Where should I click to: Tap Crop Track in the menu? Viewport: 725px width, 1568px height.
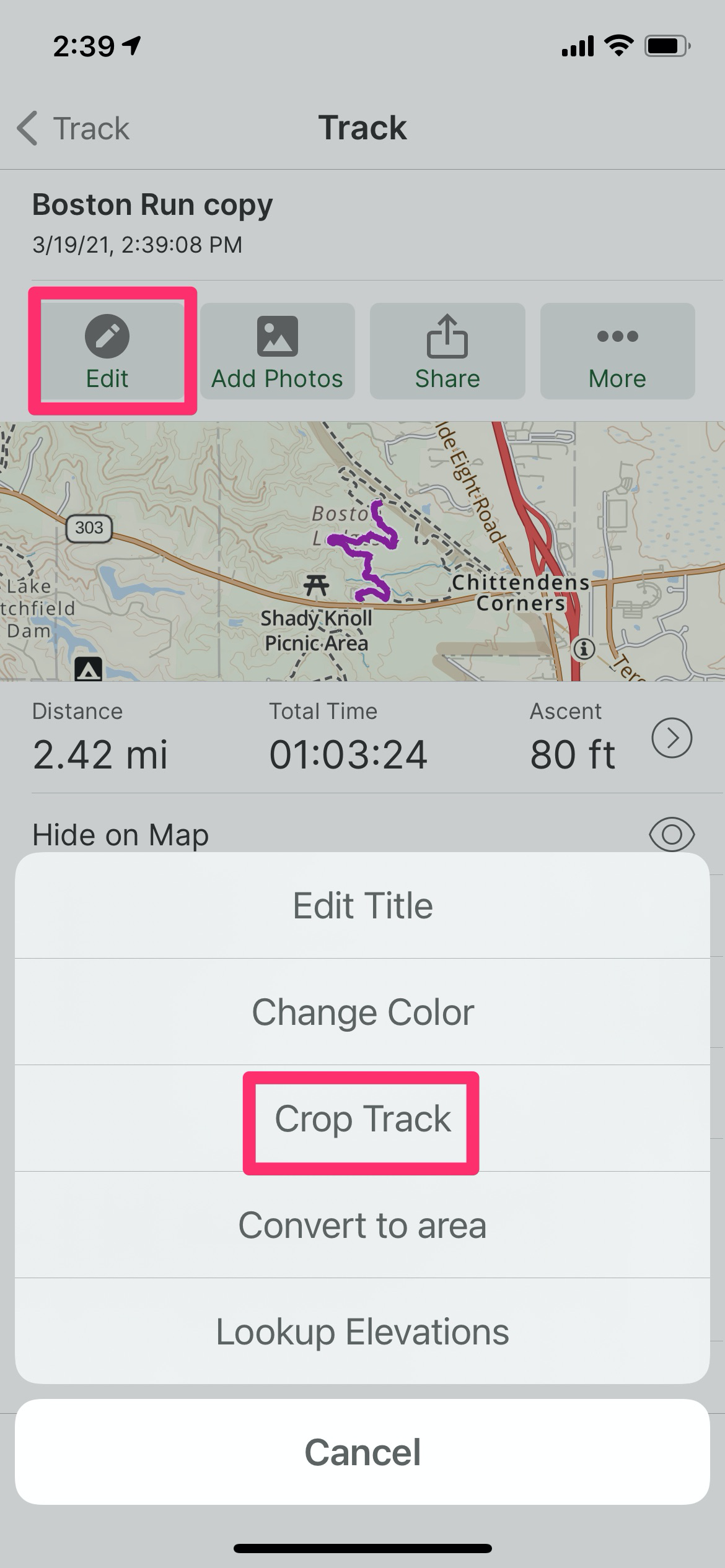pyautogui.click(x=362, y=1118)
